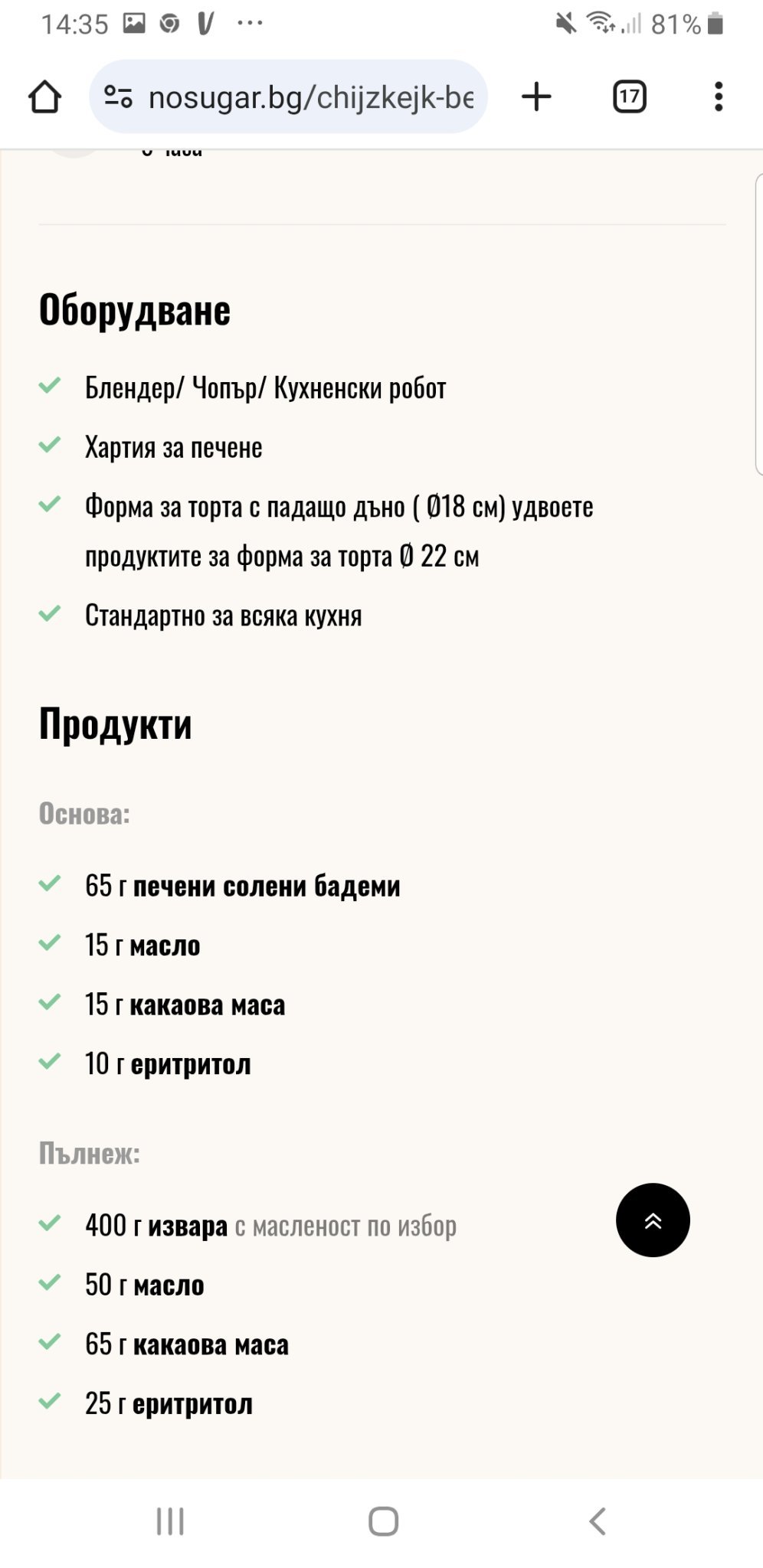Open a new browser tab
The image size is (763, 1568).
tap(536, 96)
